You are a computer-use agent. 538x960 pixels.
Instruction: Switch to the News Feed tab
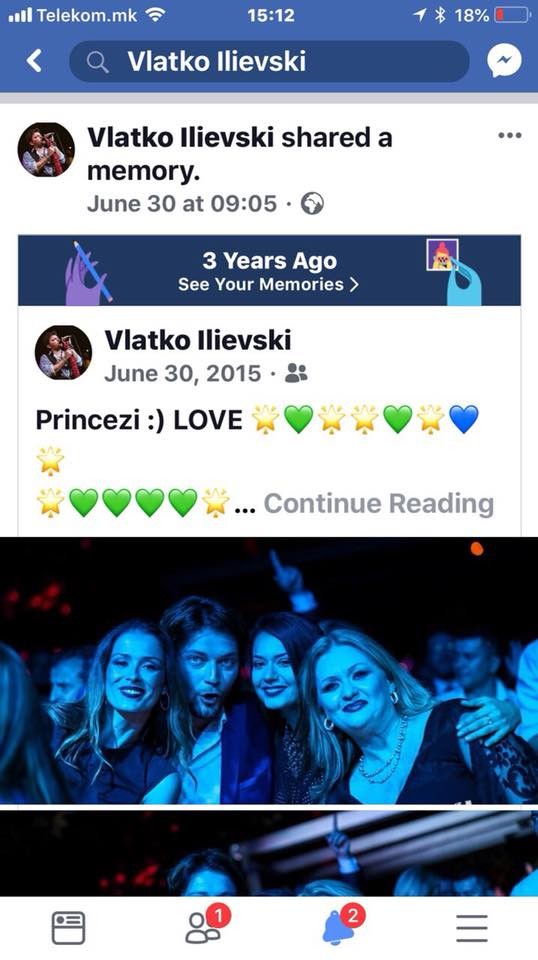[68, 928]
